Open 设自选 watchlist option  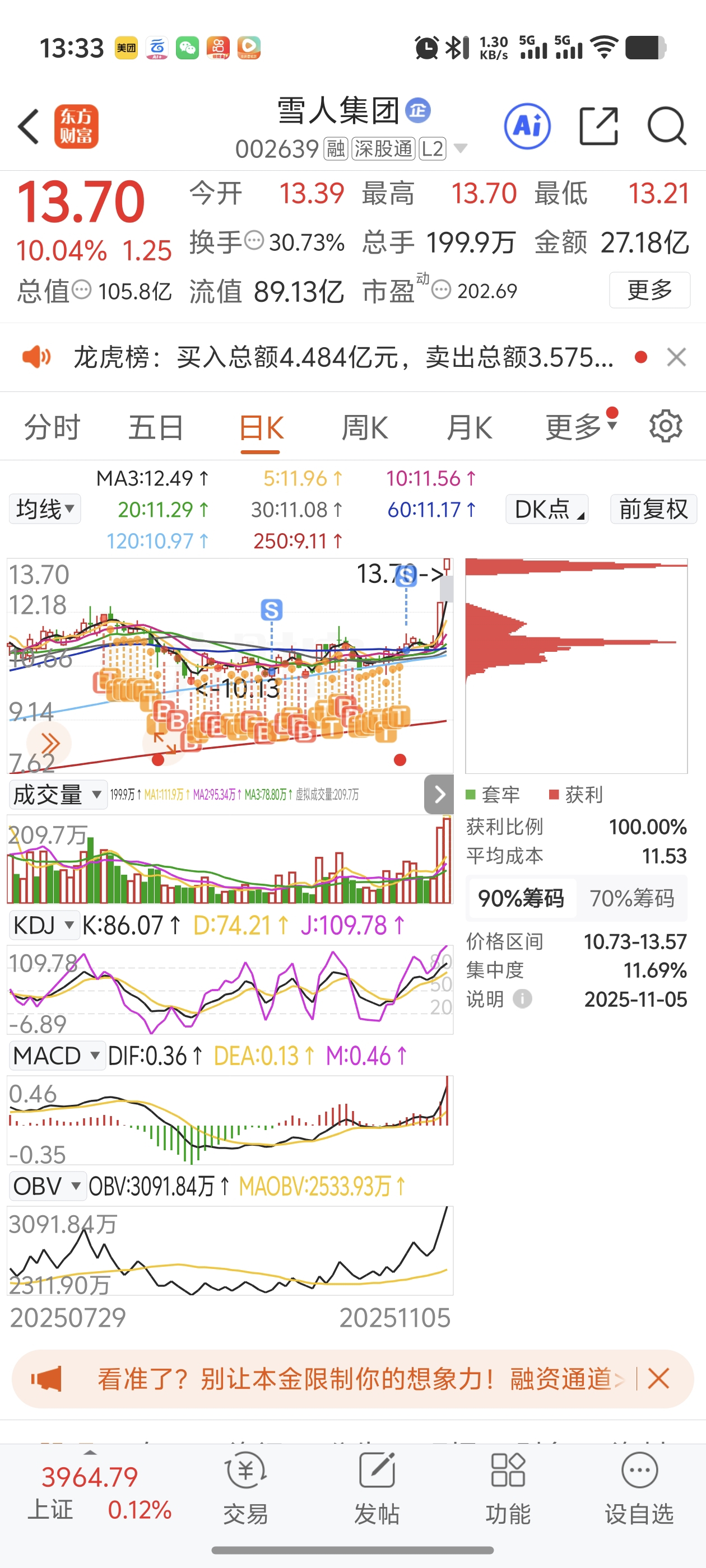pyautogui.click(x=639, y=1486)
